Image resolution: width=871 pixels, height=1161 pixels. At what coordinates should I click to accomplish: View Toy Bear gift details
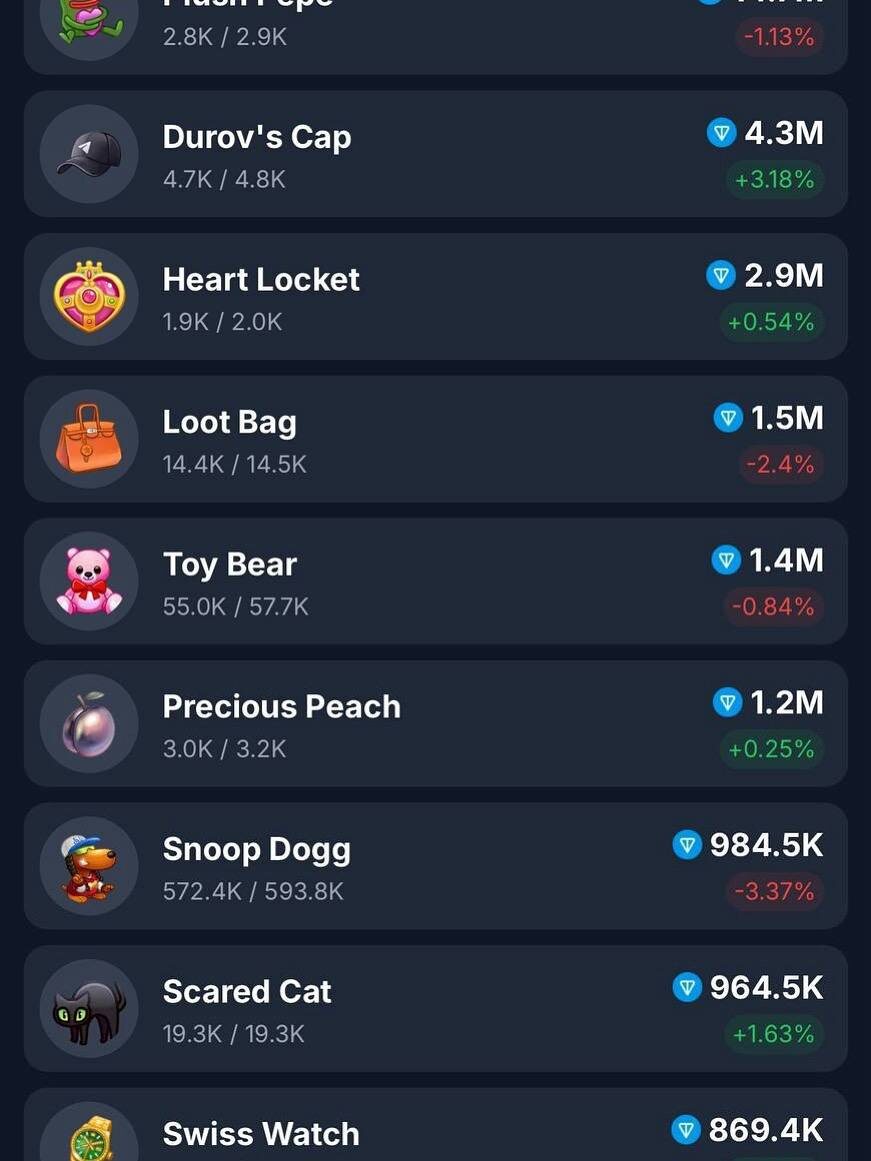[x=435, y=581]
